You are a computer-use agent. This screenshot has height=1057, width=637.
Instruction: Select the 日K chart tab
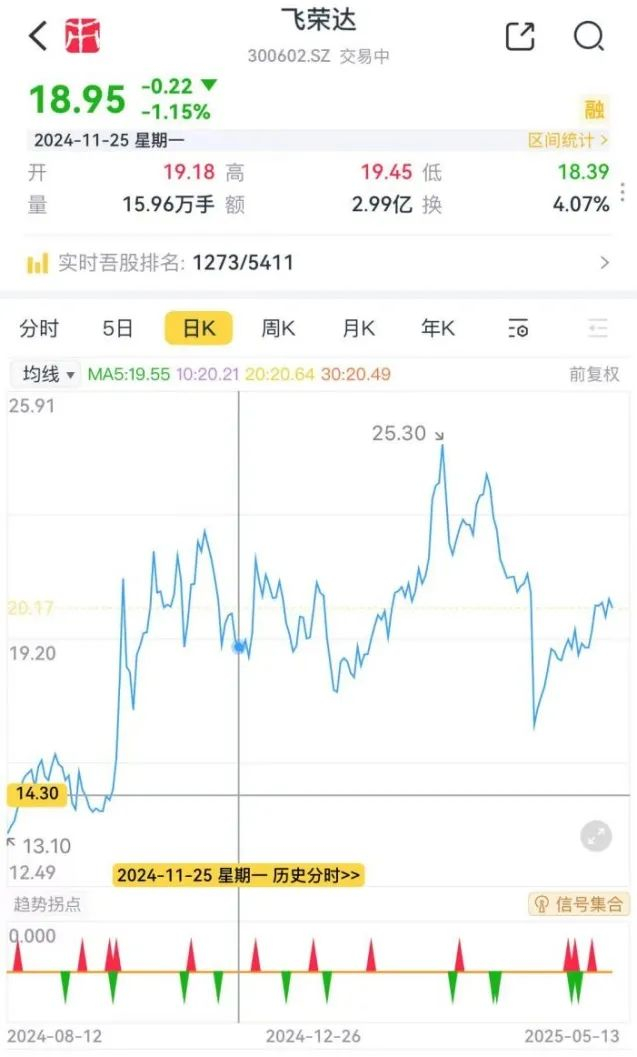tap(198, 328)
